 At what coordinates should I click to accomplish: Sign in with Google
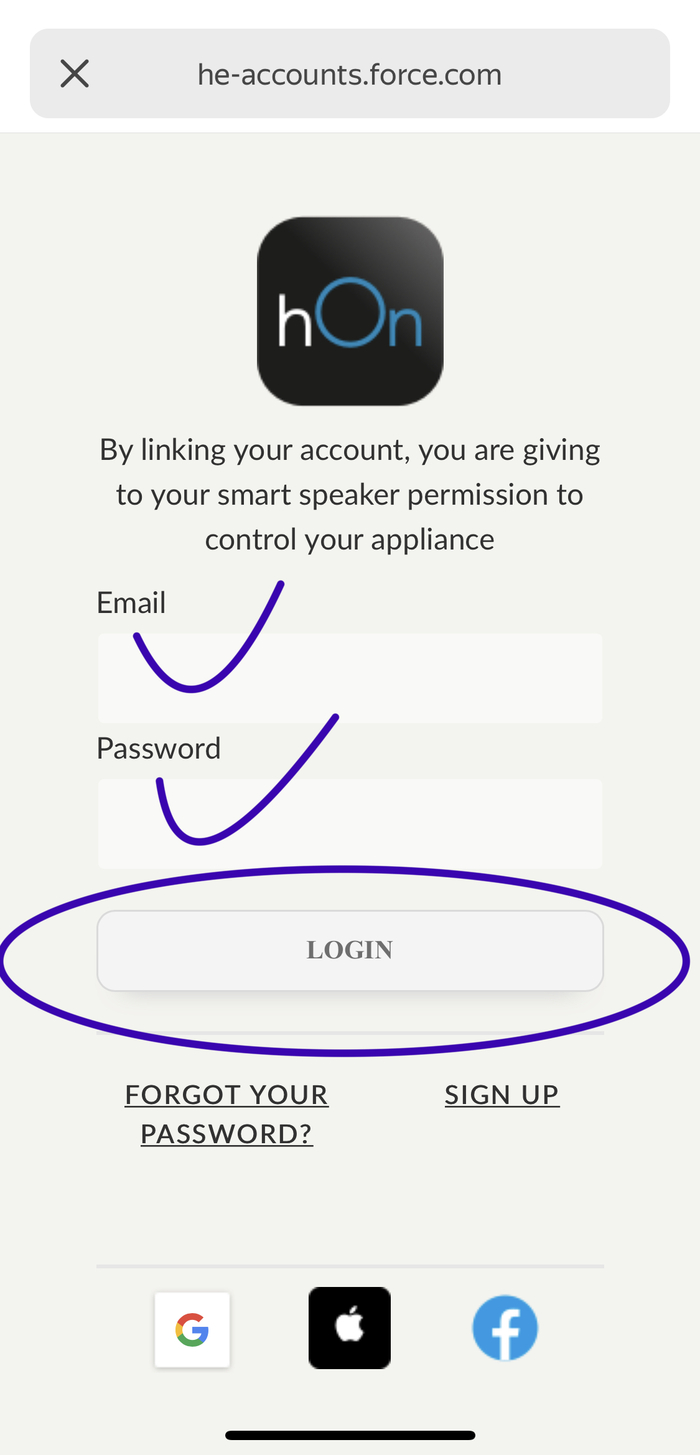(192, 1330)
